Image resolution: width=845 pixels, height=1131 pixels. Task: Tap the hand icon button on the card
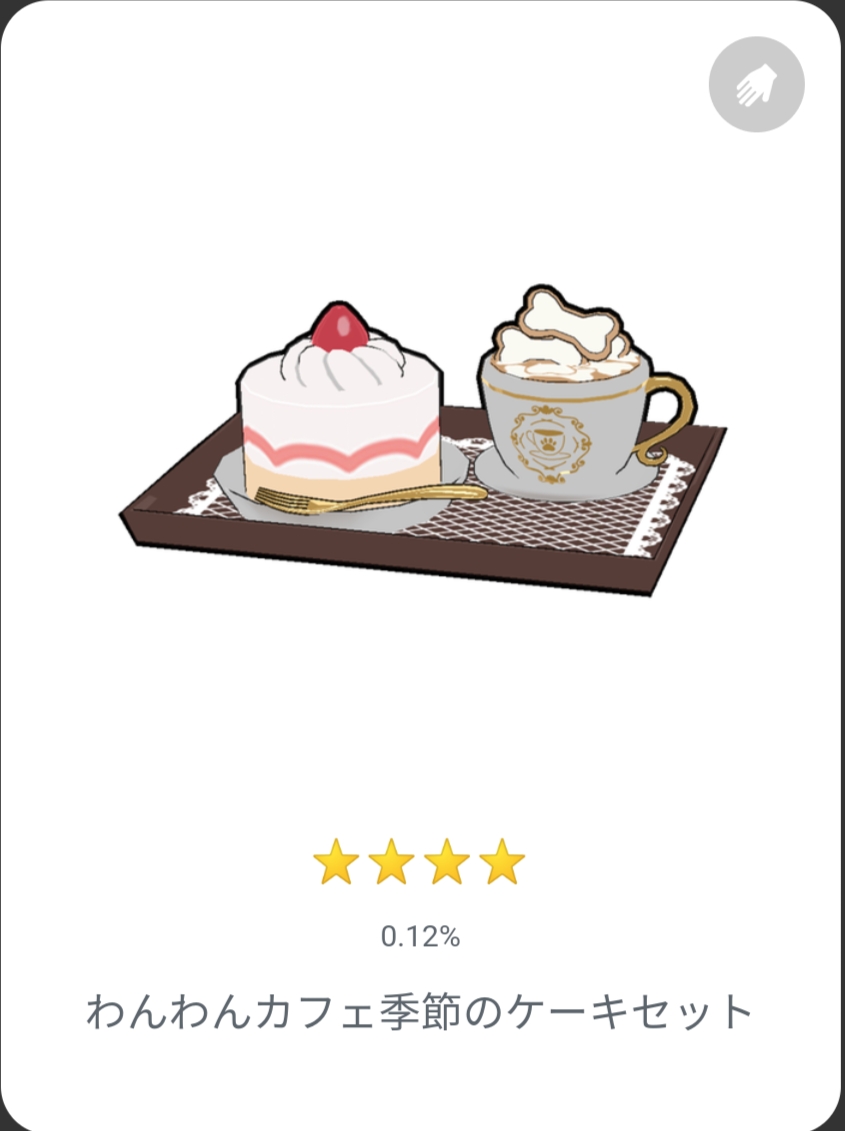click(756, 85)
